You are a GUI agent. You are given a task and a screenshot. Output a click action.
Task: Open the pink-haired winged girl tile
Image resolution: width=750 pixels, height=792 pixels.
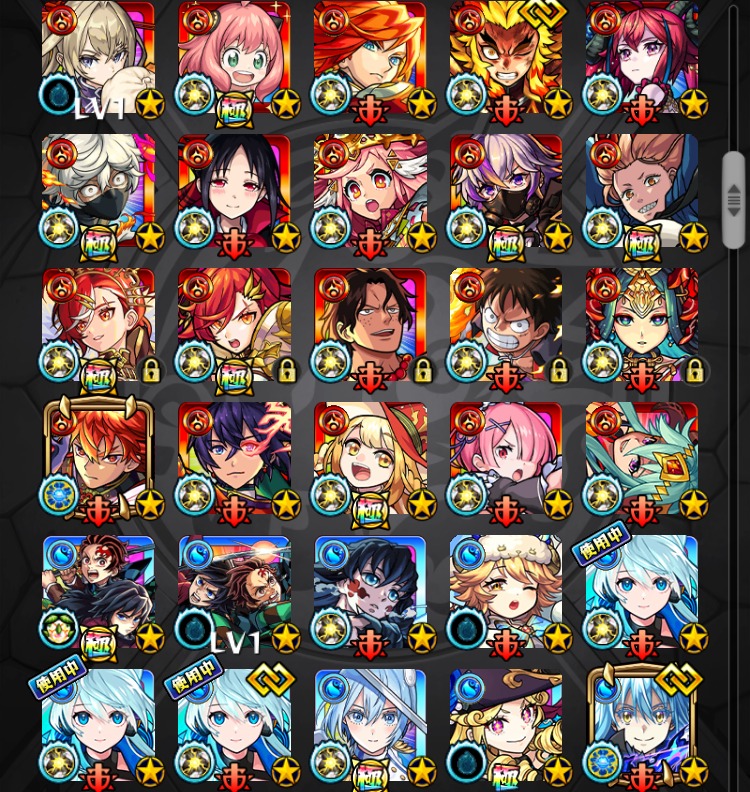pos(370,190)
